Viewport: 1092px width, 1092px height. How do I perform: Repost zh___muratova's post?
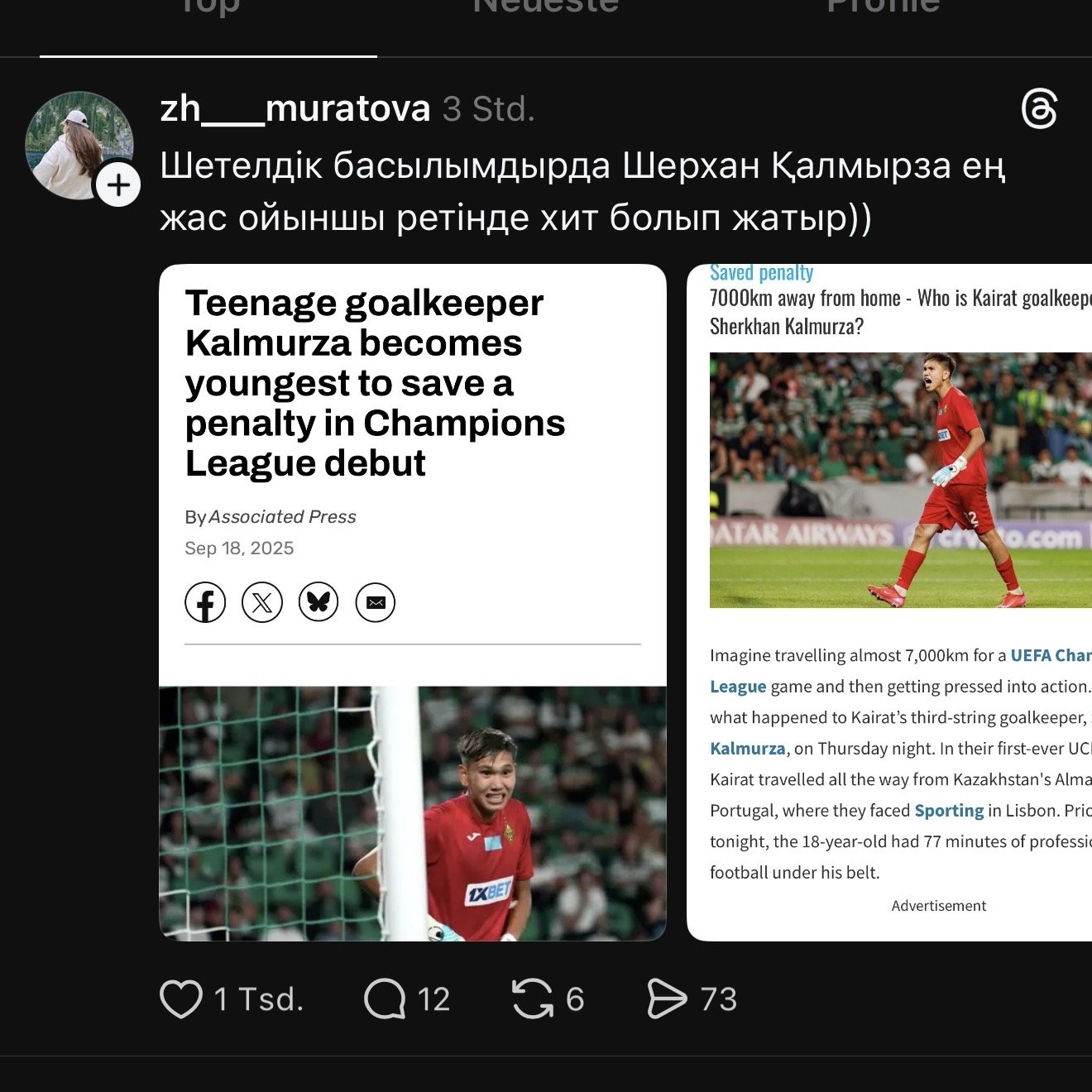tap(532, 999)
